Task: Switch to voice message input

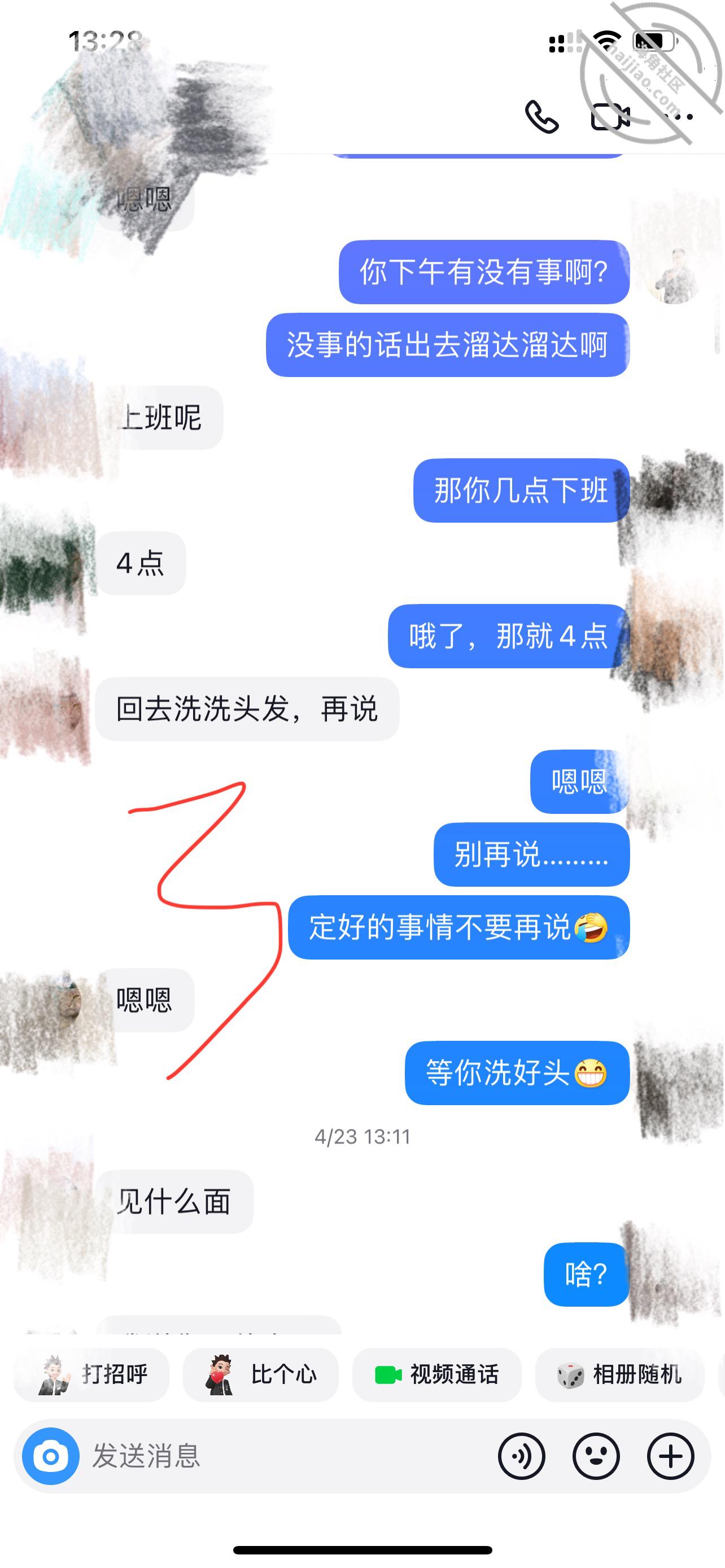Action: 522,1456
